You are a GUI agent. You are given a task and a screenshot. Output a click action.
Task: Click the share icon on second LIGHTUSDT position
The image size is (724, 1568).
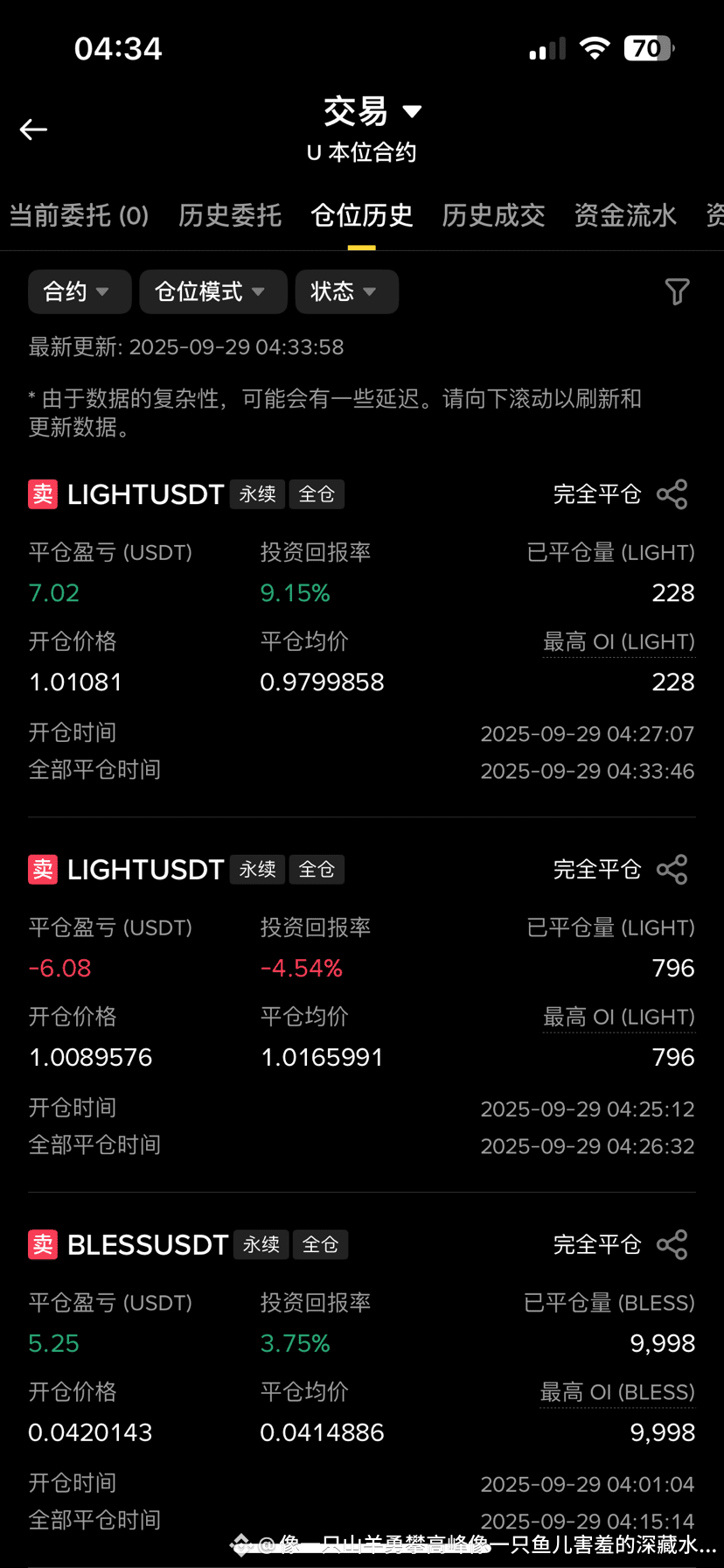coord(672,869)
